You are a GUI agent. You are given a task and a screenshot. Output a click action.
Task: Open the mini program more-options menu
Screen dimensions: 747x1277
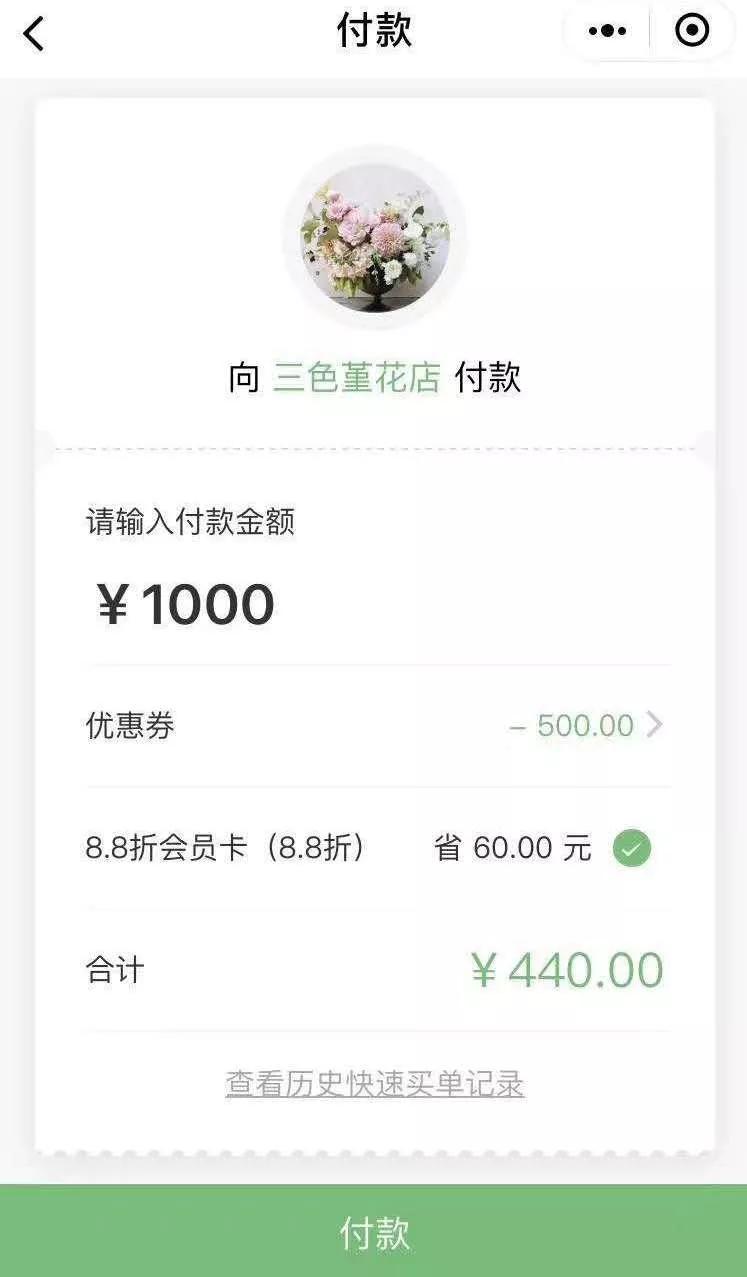tap(607, 31)
